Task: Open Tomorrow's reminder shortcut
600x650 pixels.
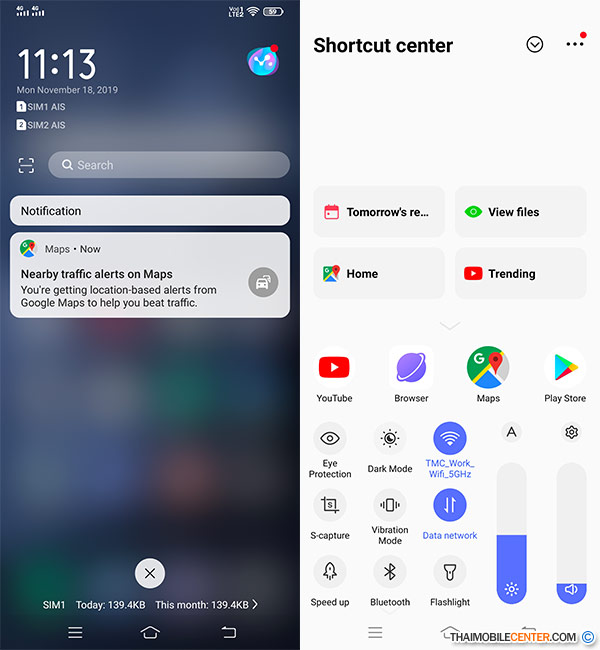Action: click(379, 212)
